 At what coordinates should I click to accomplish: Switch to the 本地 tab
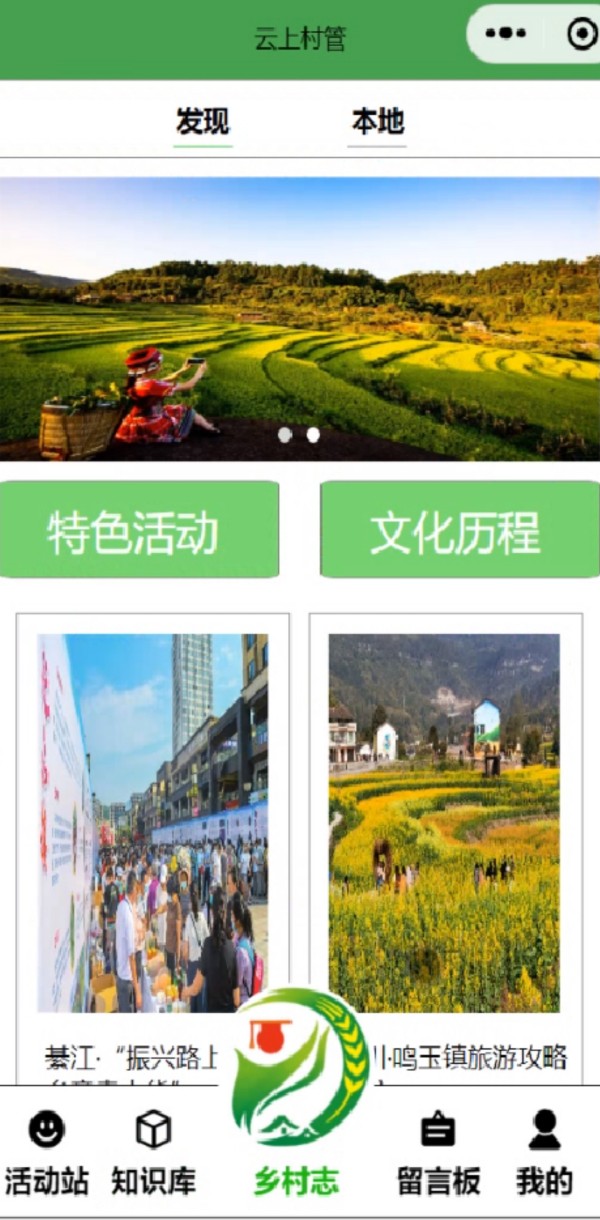pyautogui.click(x=377, y=122)
